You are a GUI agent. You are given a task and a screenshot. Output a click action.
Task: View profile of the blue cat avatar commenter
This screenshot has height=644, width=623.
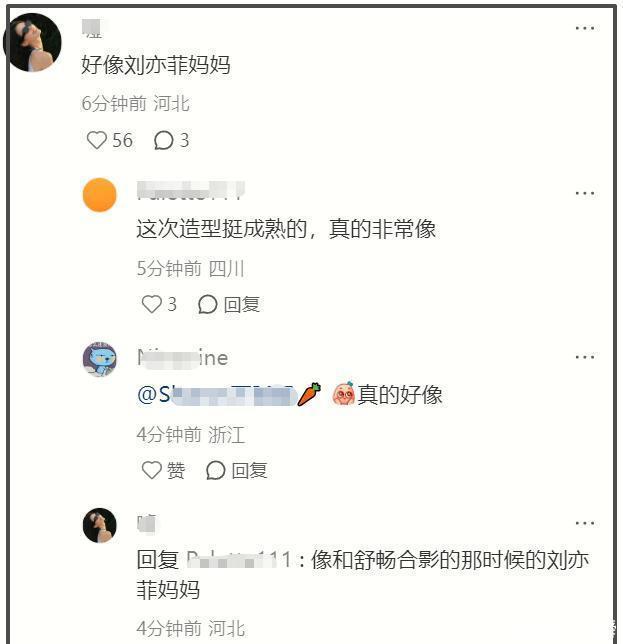[99, 359]
